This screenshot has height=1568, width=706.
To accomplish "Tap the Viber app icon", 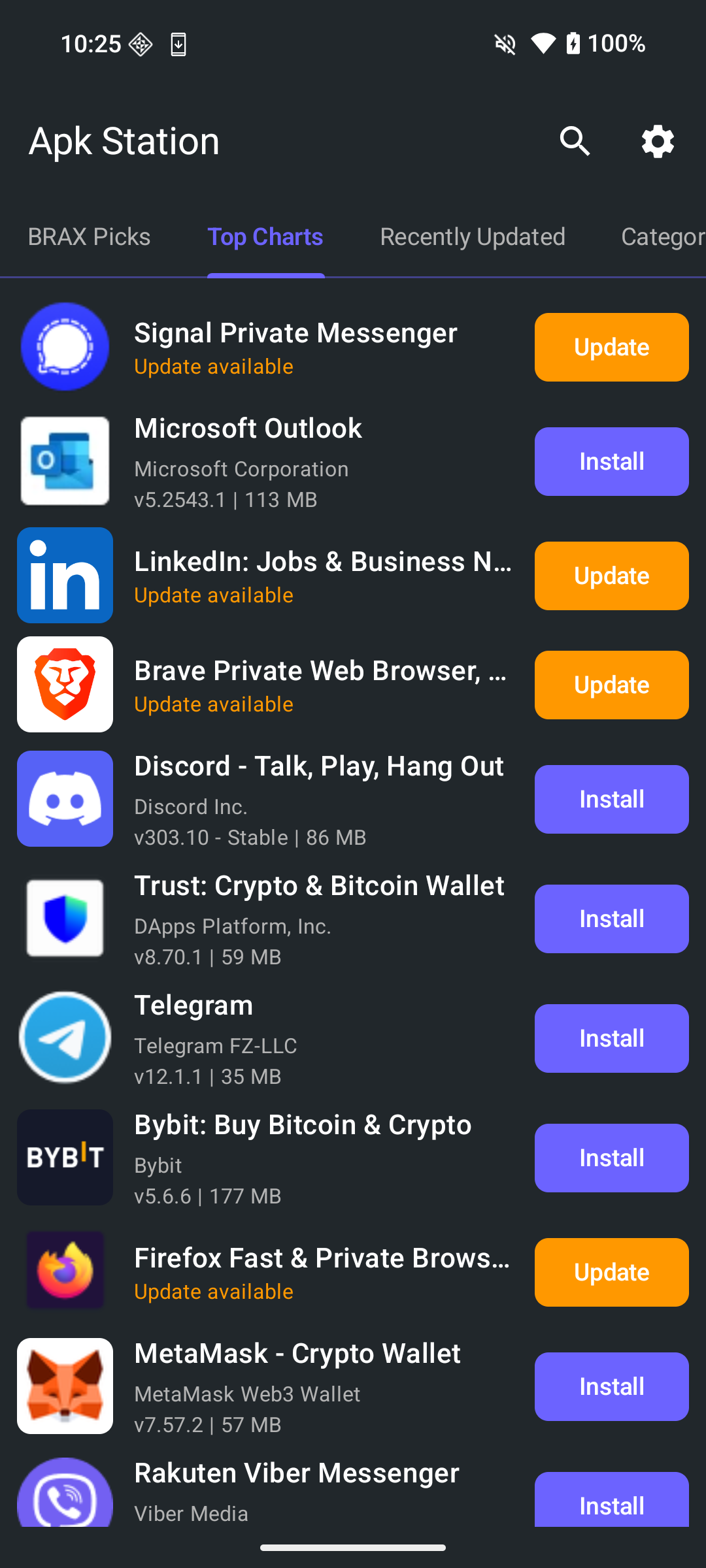I will pos(65,1496).
